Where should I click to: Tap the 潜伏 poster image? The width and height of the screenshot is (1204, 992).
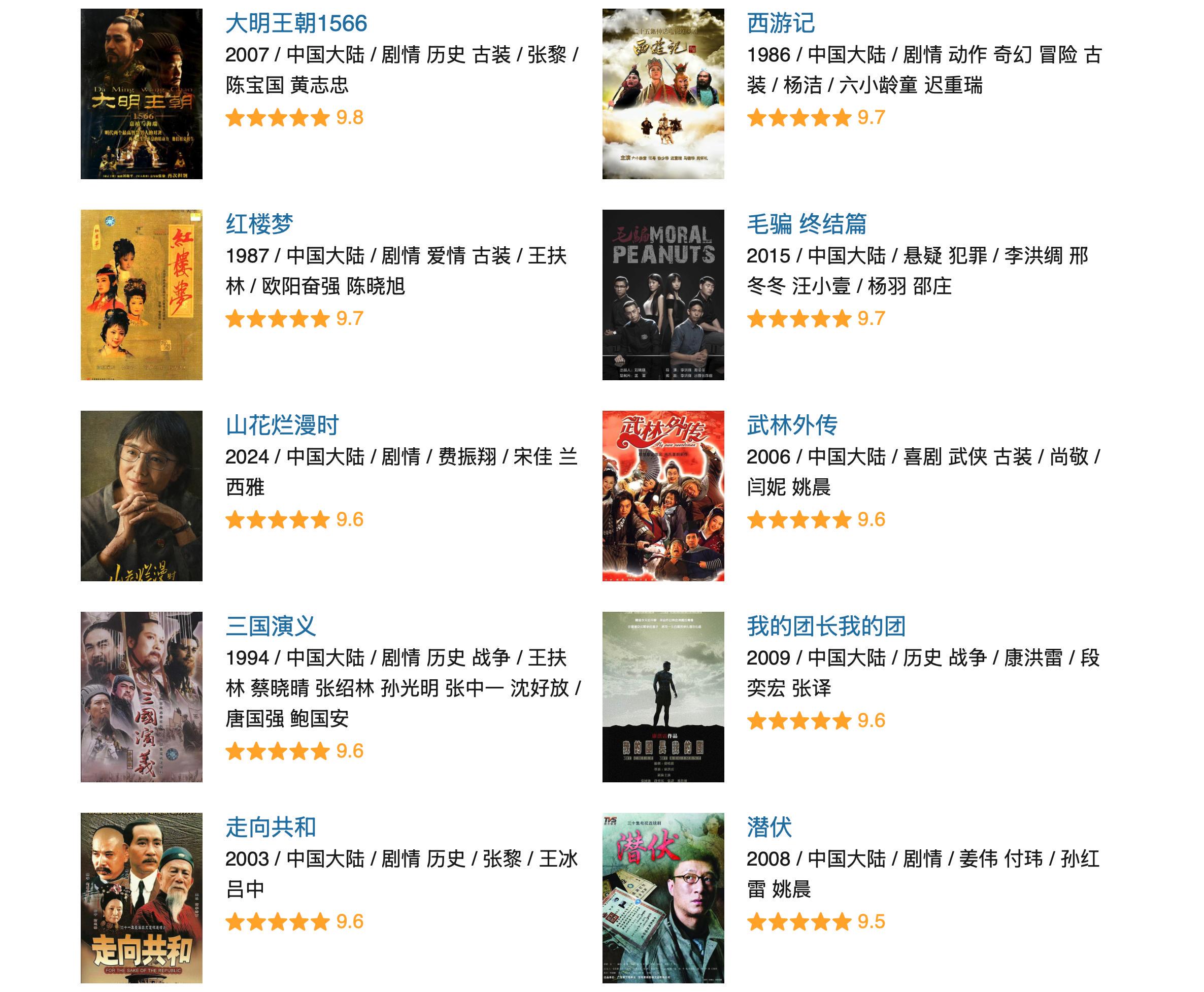(x=663, y=898)
